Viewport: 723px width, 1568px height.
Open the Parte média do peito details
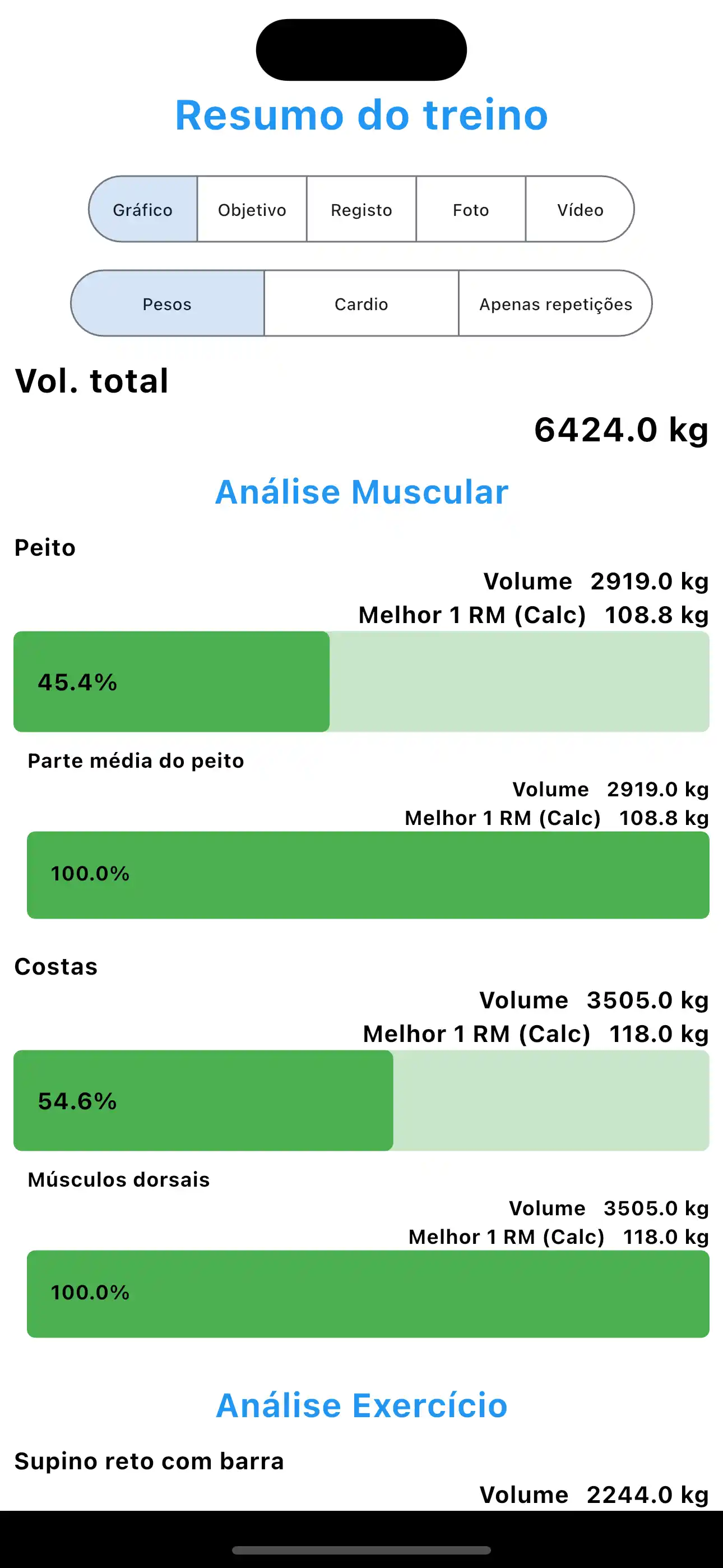pyautogui.click(x=135, y=760)
